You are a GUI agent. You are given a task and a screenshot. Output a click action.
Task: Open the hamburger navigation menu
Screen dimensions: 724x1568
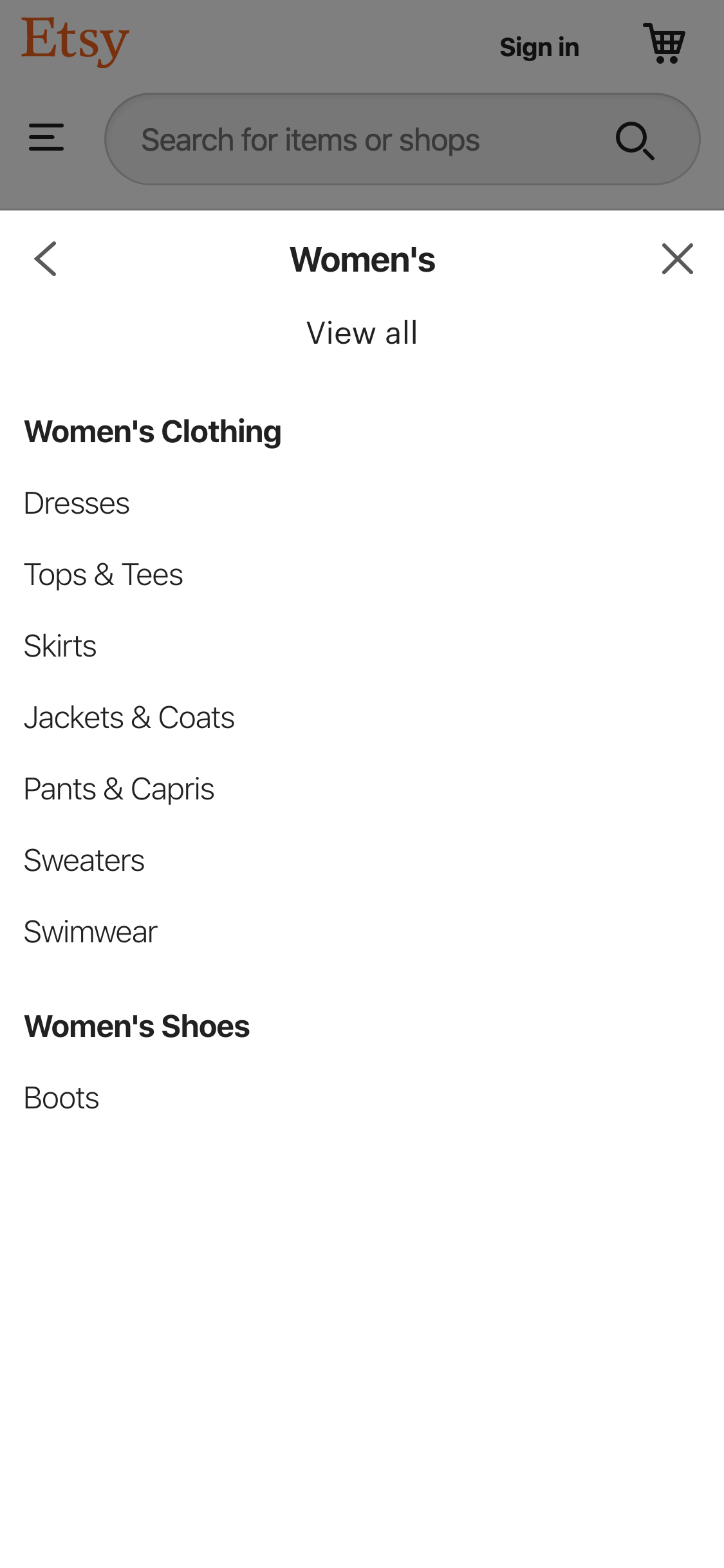[x=45, y=138]
